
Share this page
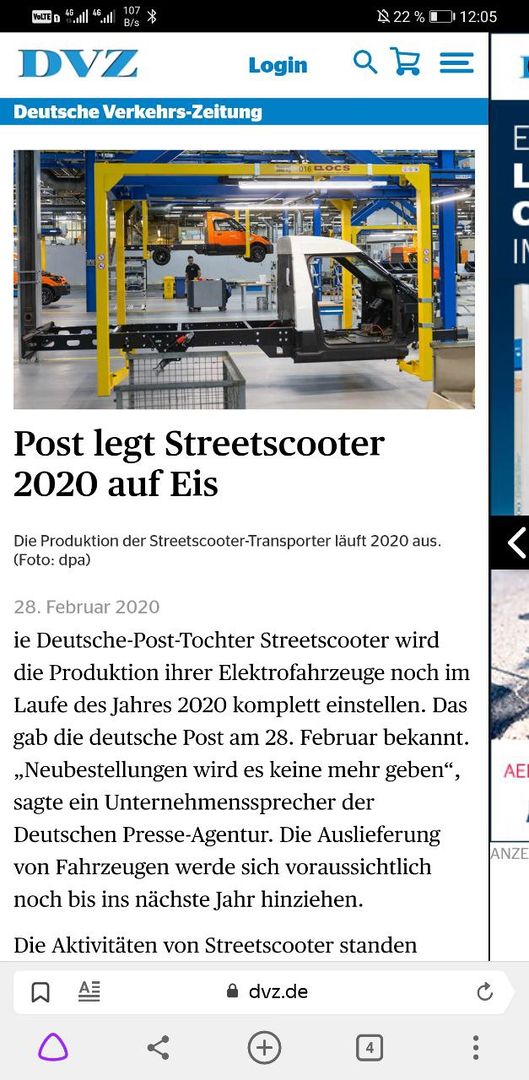pyautogui.click(x=158, y=1048)
